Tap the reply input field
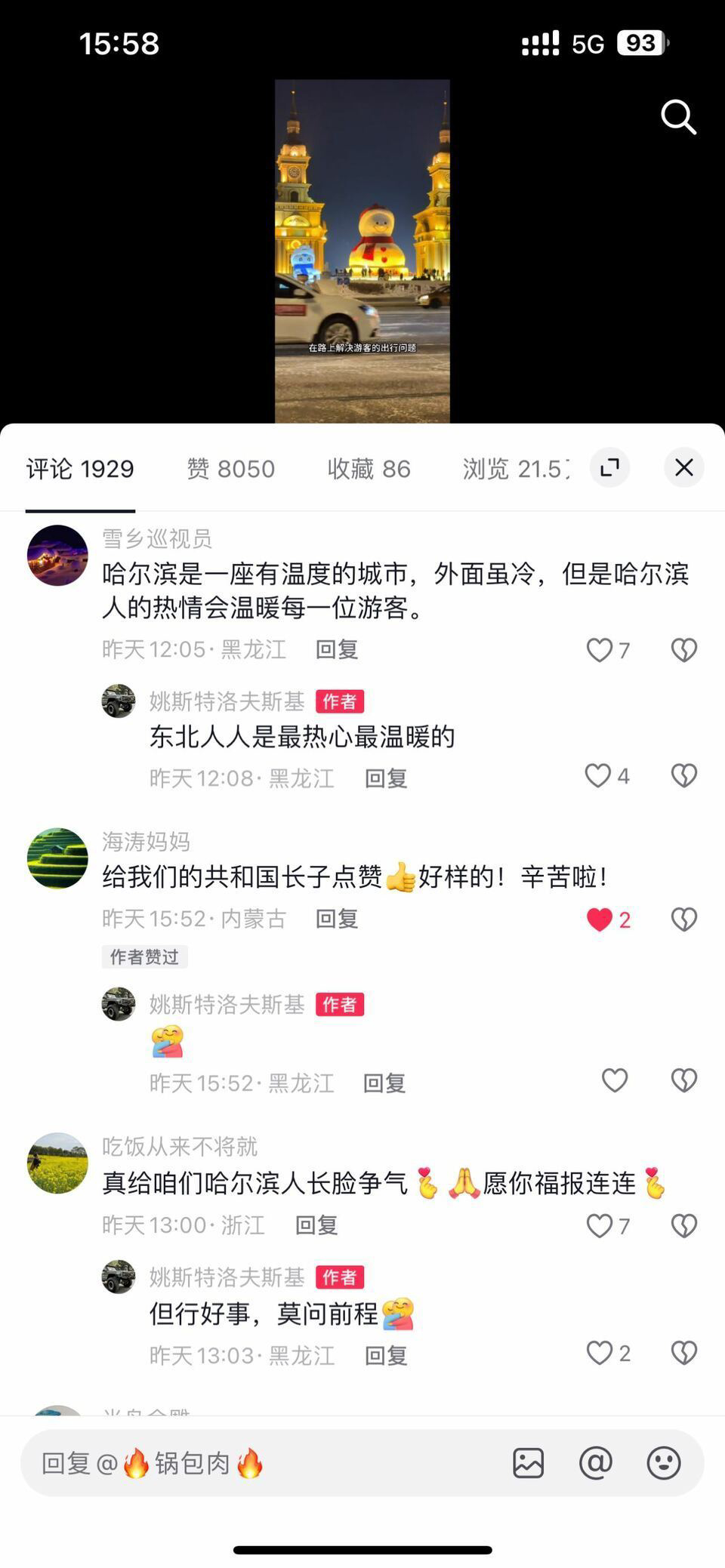725x1568 pixels. pos(264,1463)
